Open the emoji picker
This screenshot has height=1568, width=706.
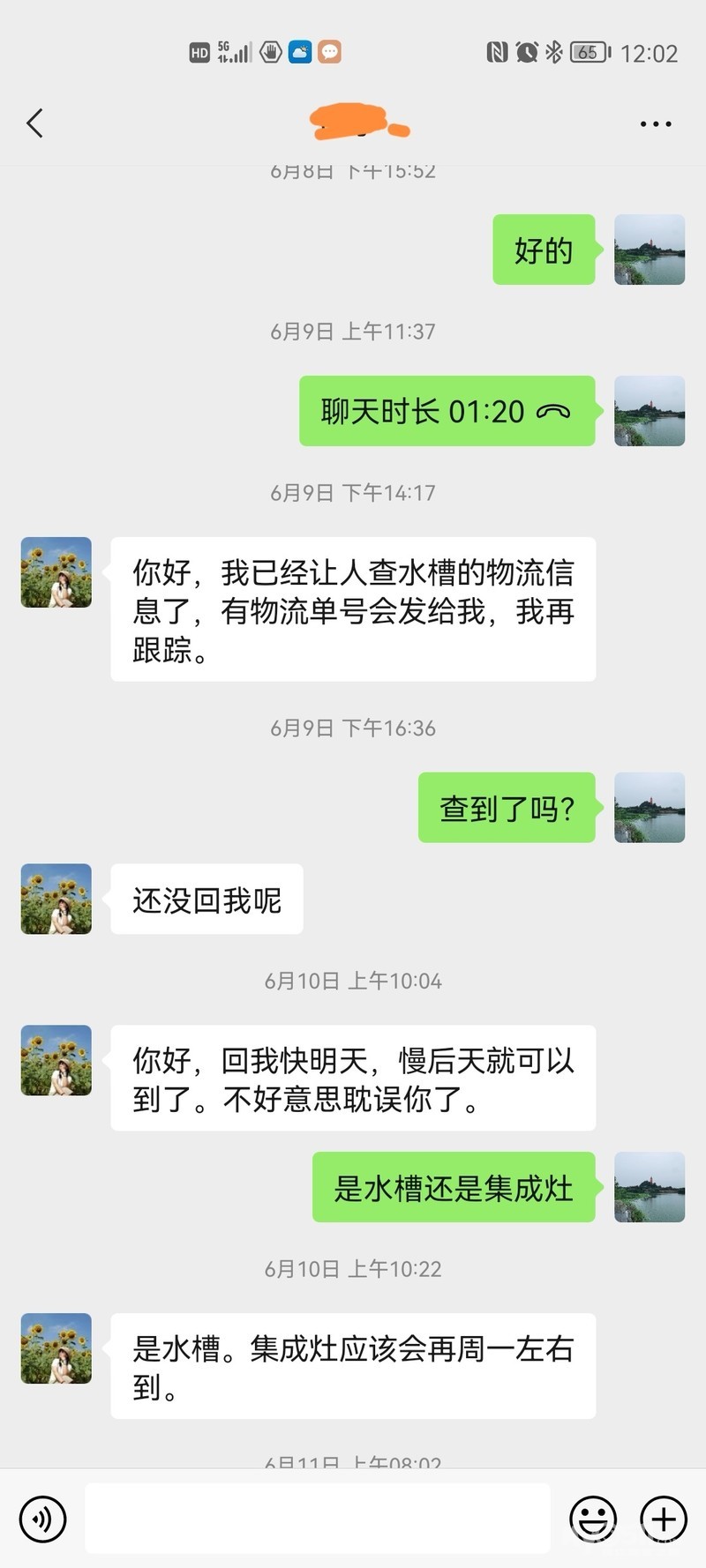click(593, 1519)
